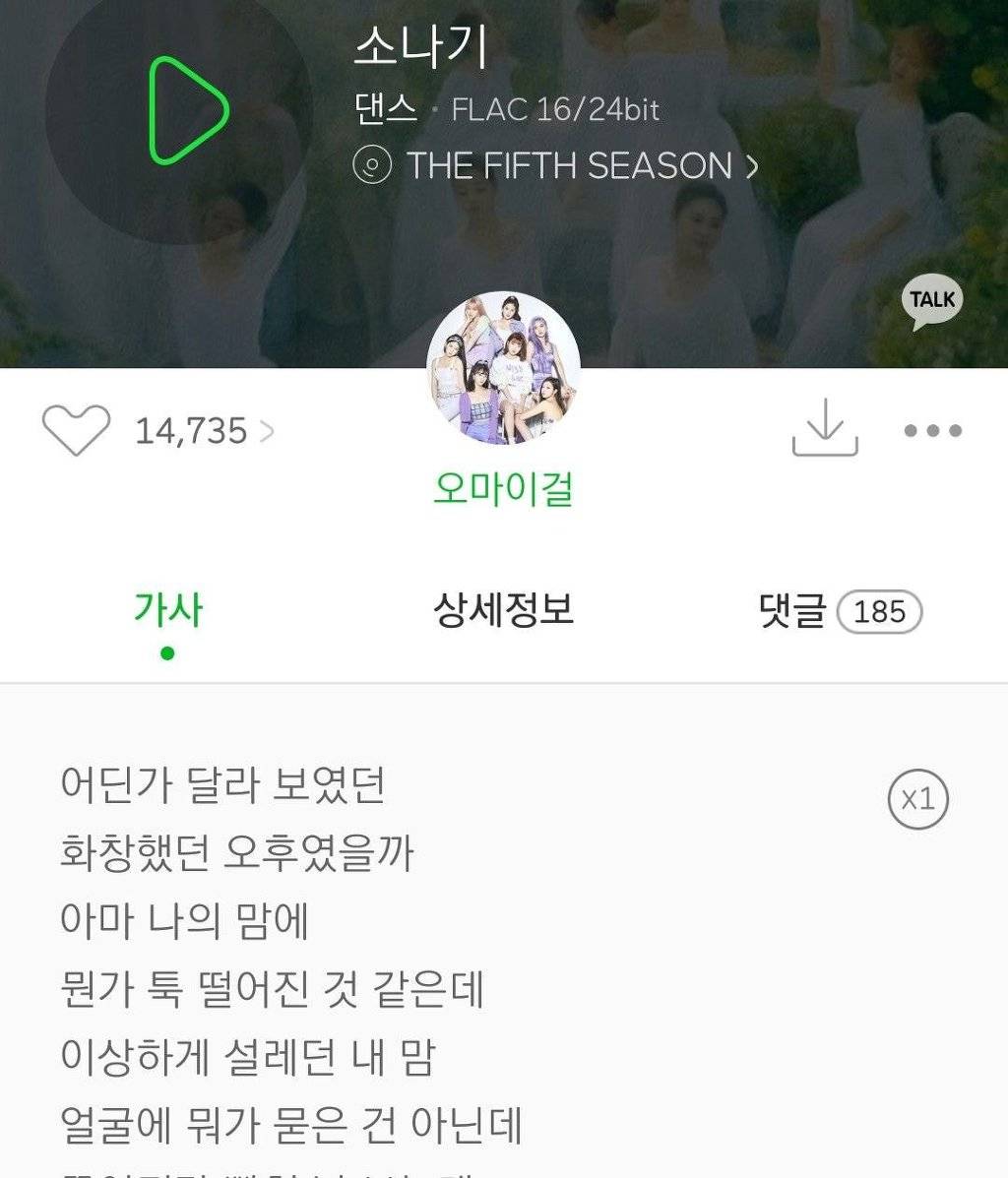1008x1178 pixels.
Task: Share the song via KakaoTalk
Action: 931,302
